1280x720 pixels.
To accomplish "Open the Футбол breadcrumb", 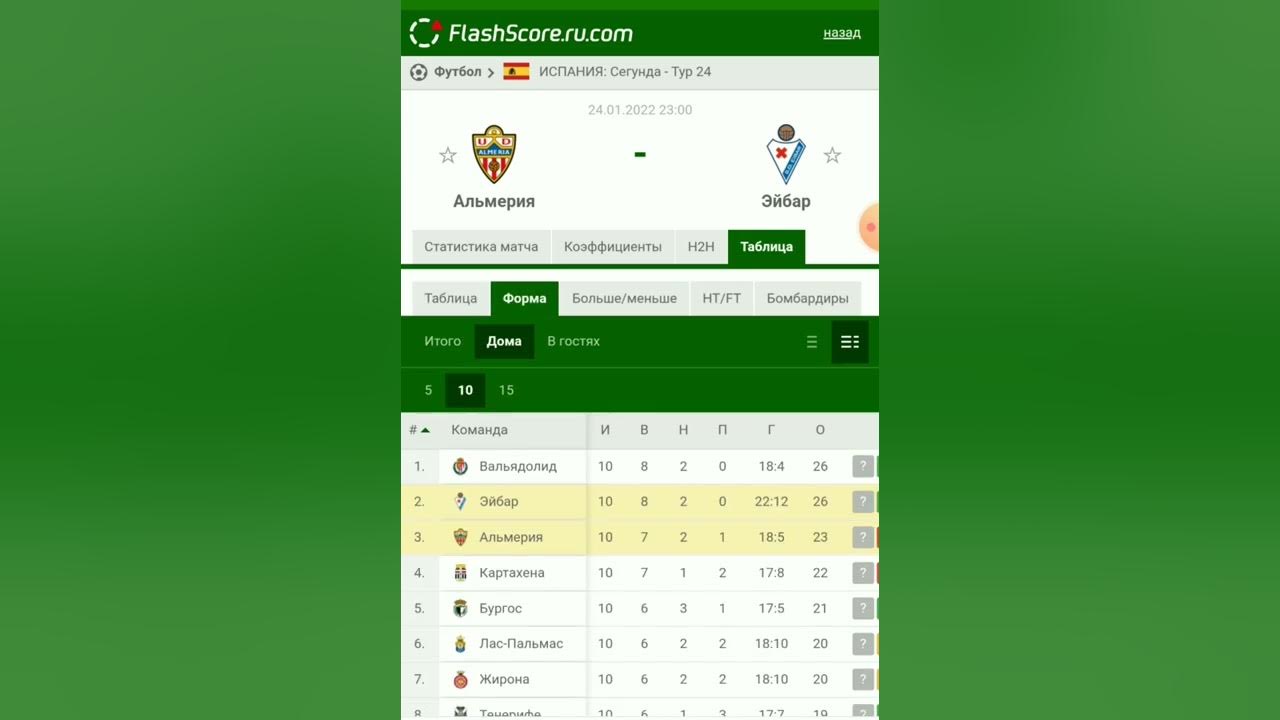I will click(x=457, y=72).
